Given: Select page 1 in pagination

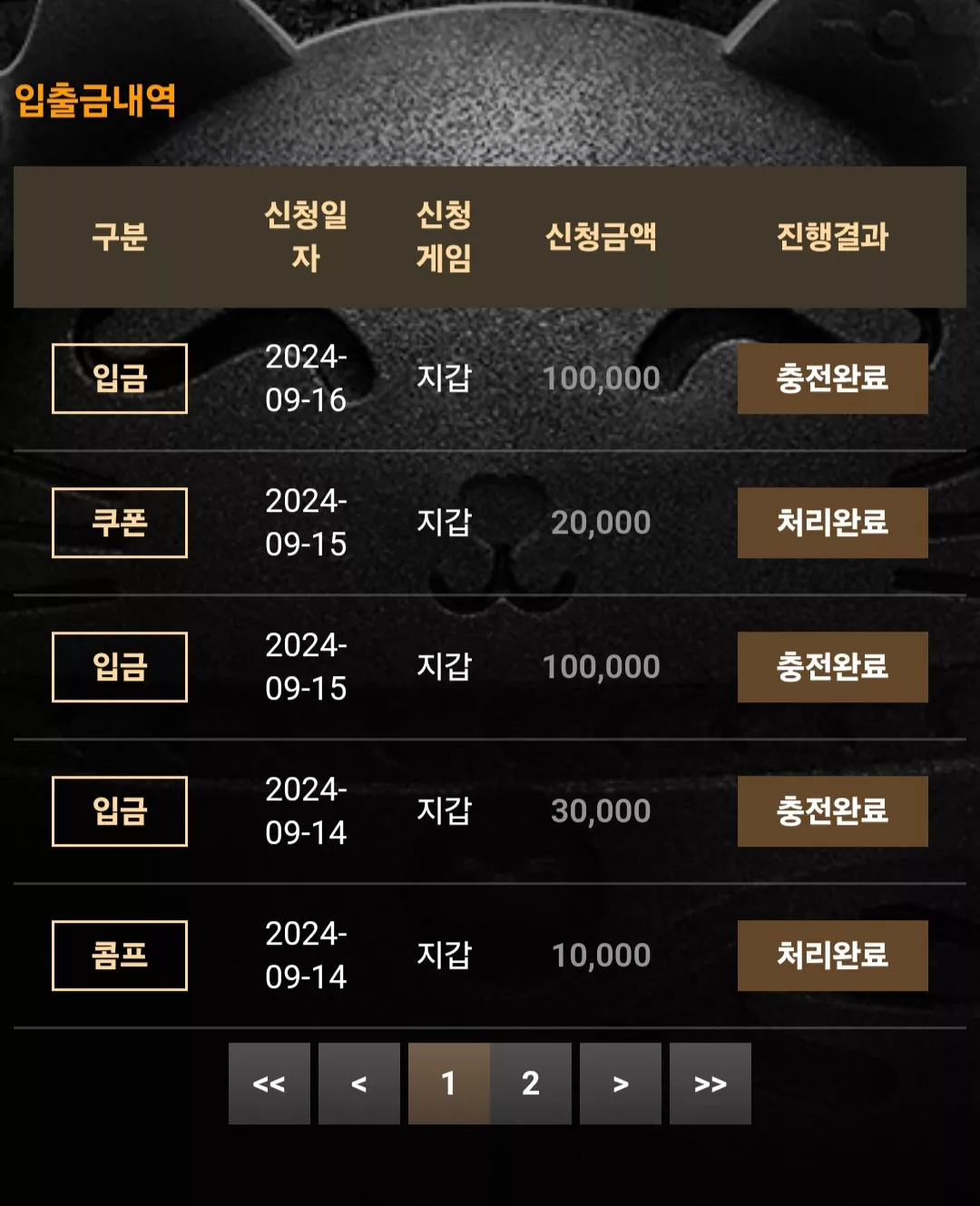Looking at the screenshot, I should click(449, 1083).
